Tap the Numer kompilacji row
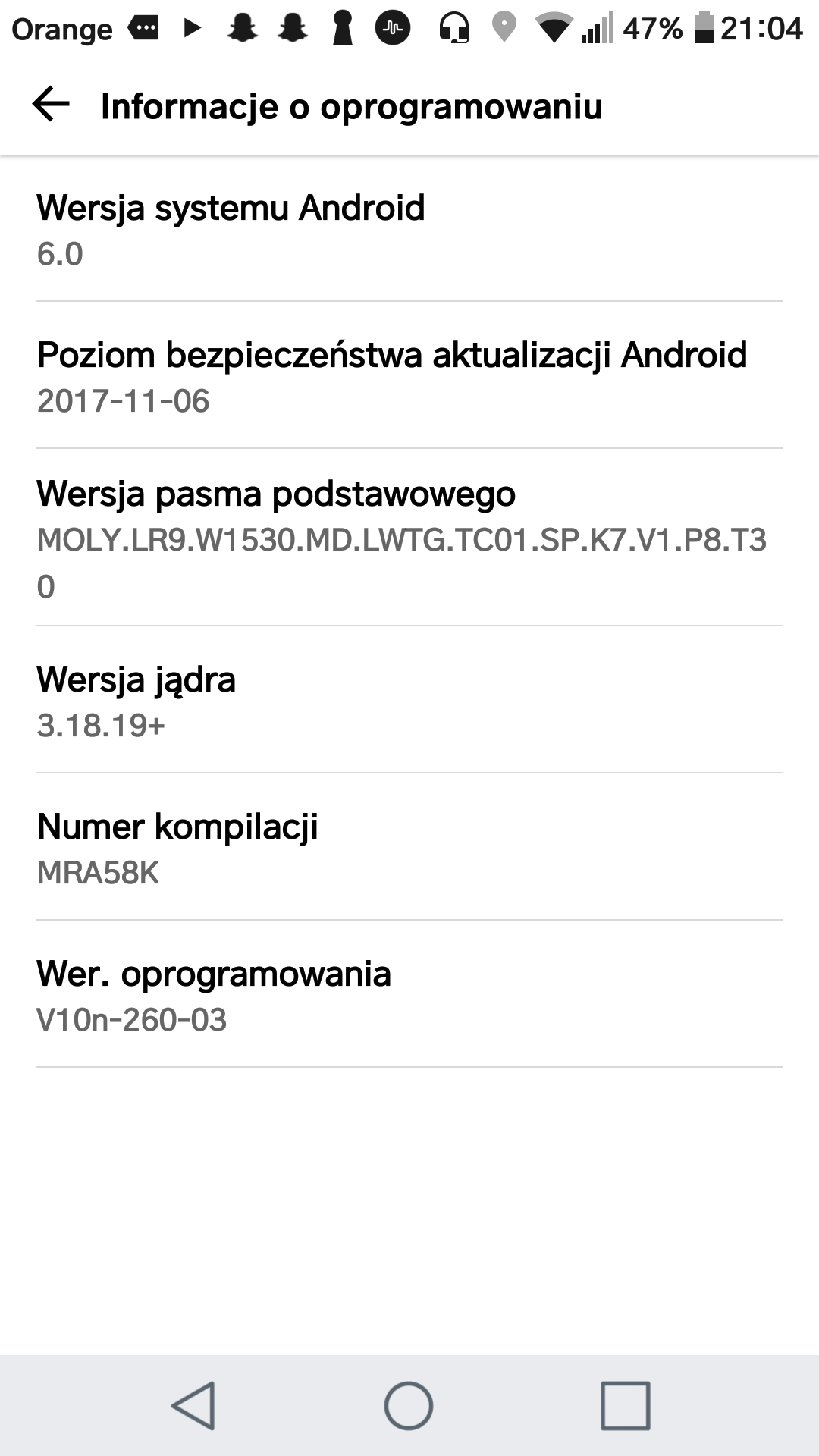The width and height of the screenshot is (819, 1456). (x=409, y=848)
